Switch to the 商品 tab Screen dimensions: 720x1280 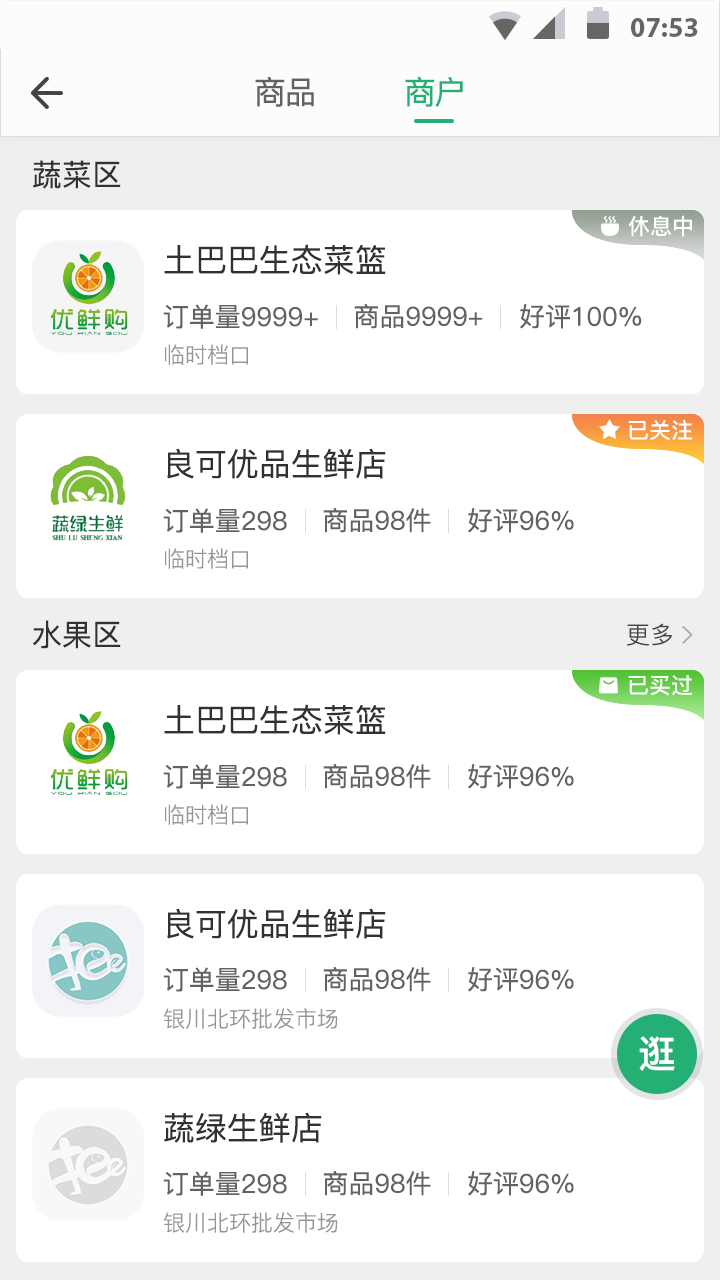click(285, 94)
